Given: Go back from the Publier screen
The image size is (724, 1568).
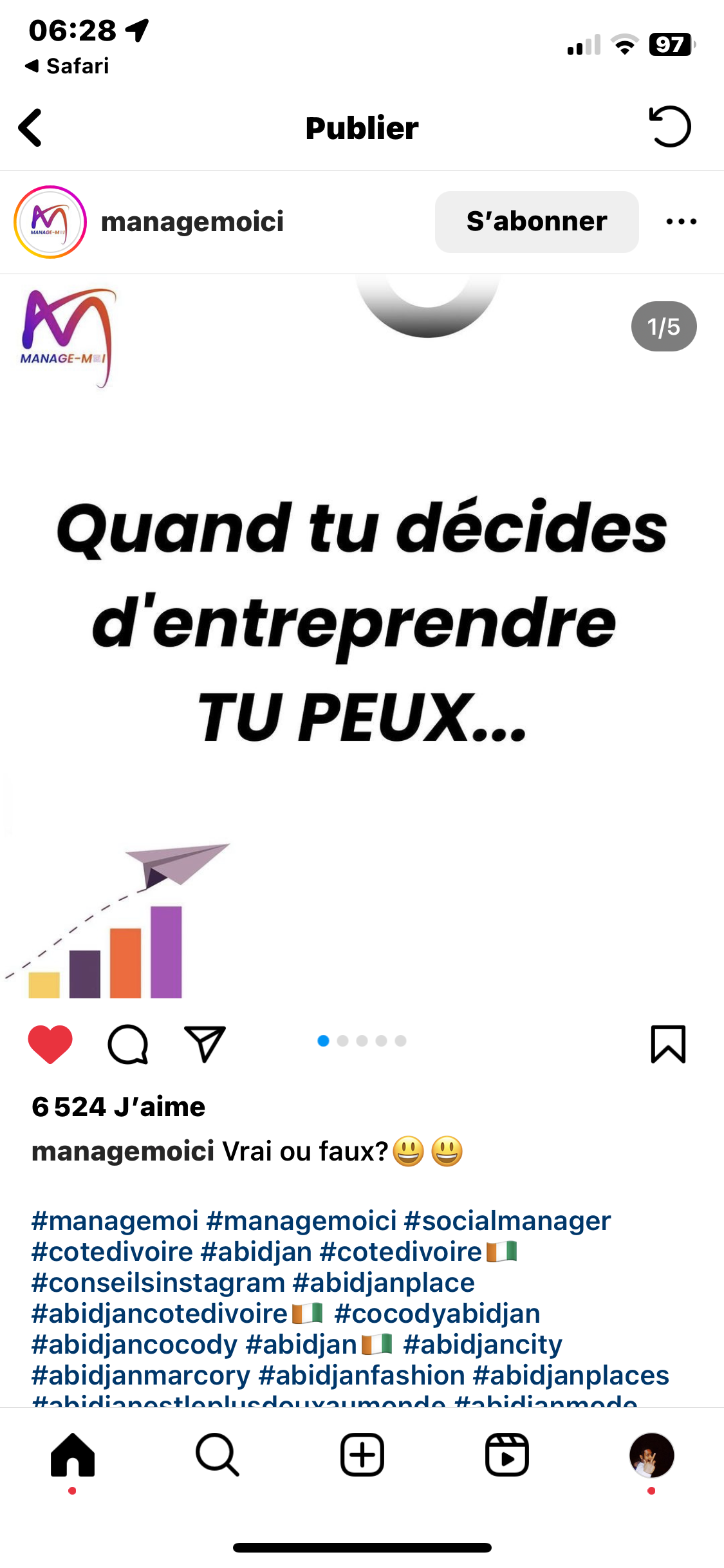Looking at the screenshot, I should [x=30, y=127].
